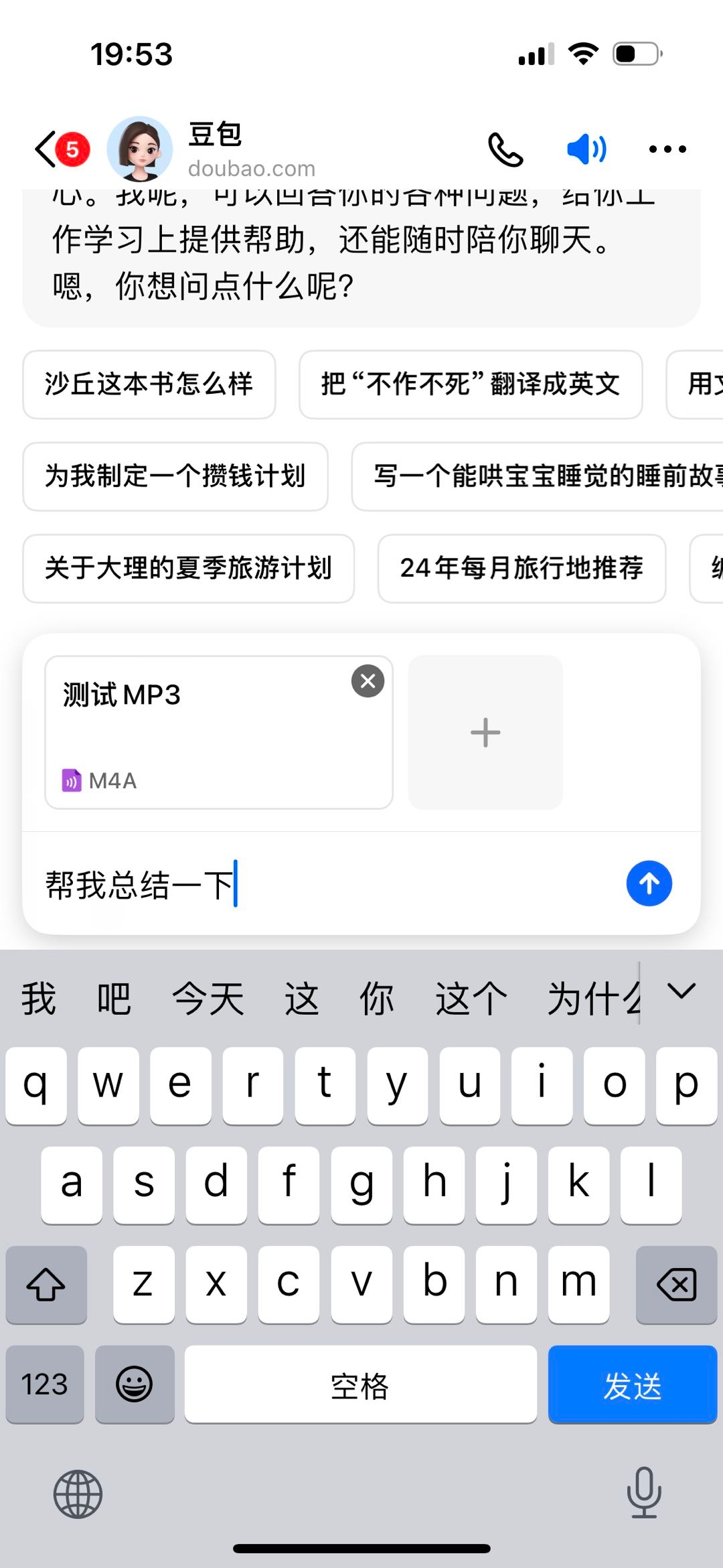This screenshot has height=1568, width=723.
Task: Open the attached 测试 MP3 file
Action: 201,733
